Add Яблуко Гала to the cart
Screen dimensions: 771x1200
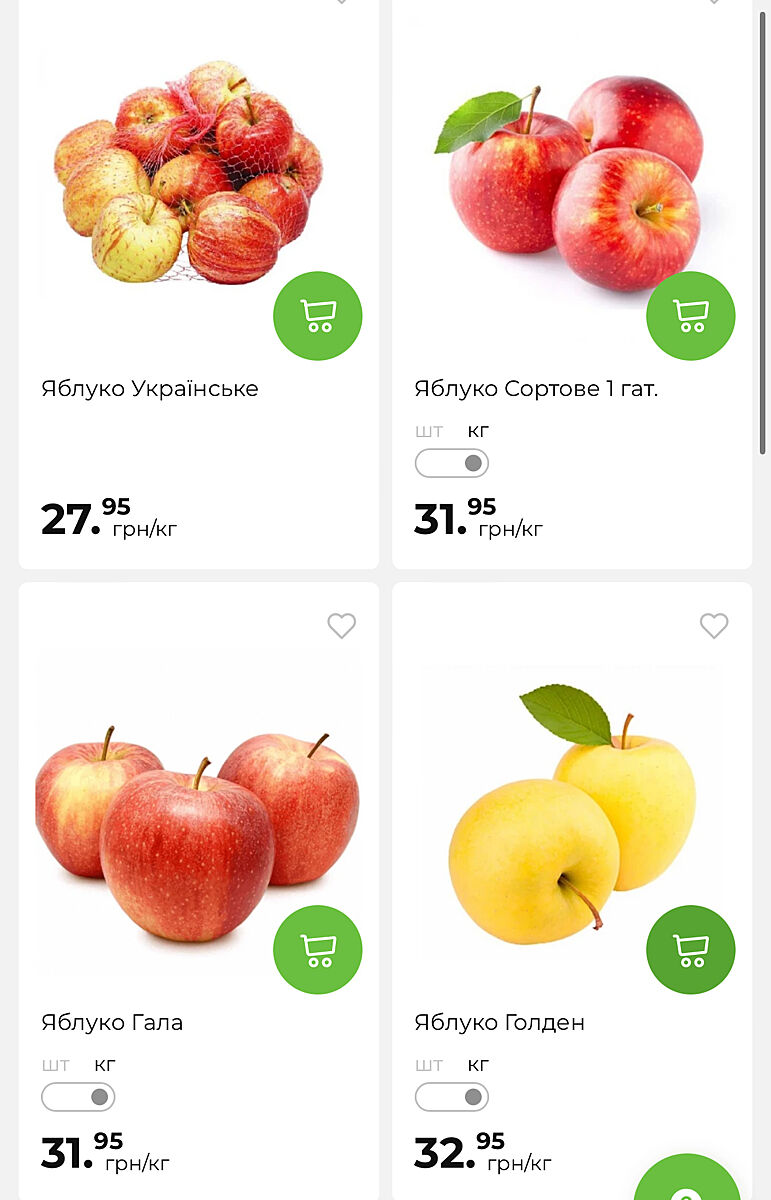click(318, 950)
